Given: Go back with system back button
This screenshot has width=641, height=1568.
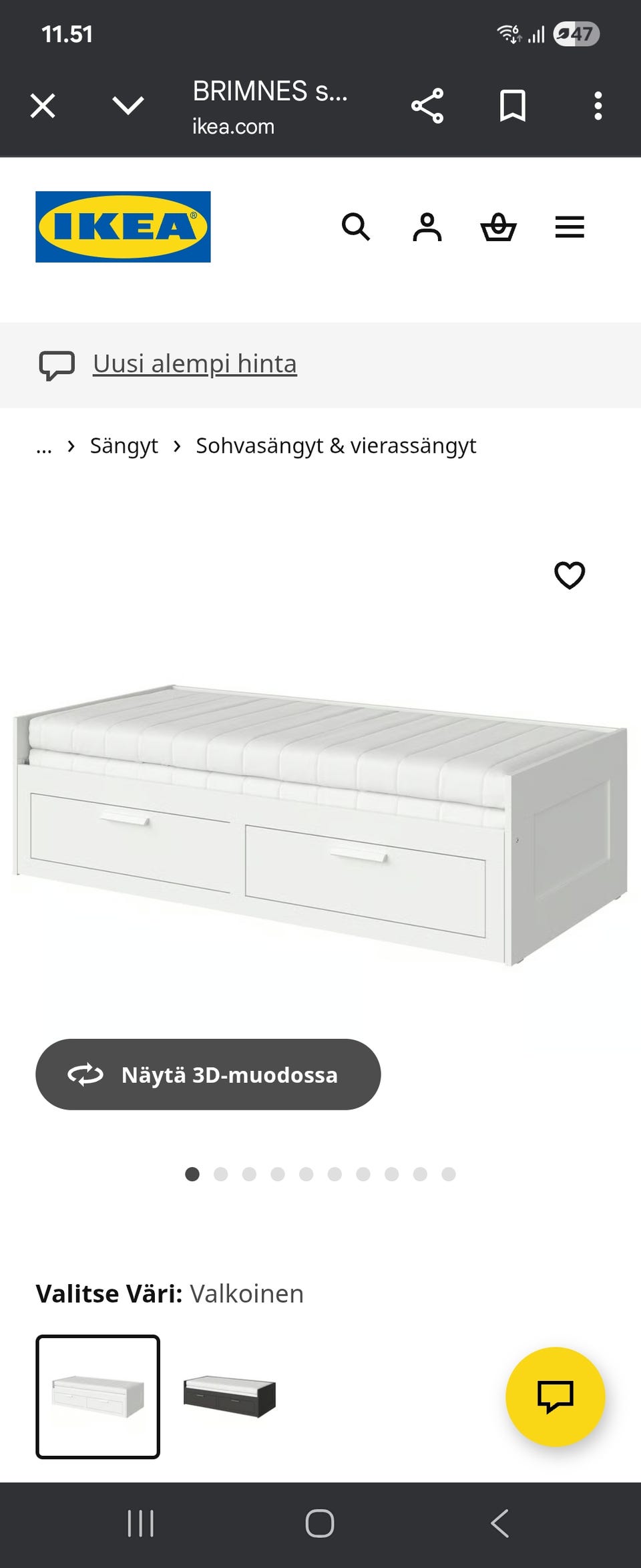Looking at the screenshot, I should coord(499,1524).
